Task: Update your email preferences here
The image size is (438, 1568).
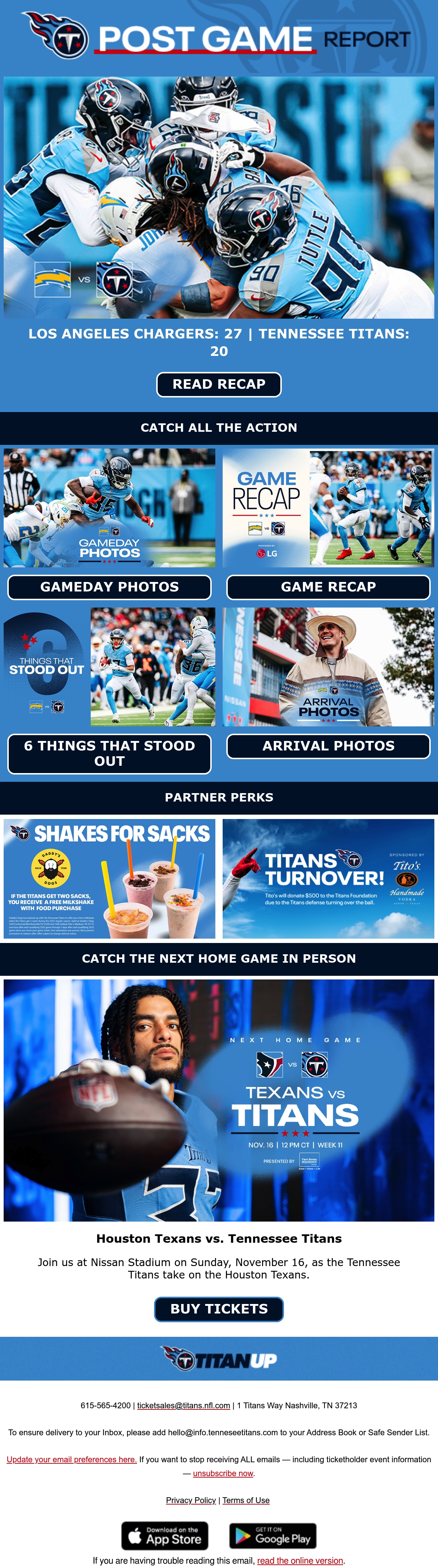Action: pyautogui.click(x=72, y=1459)
